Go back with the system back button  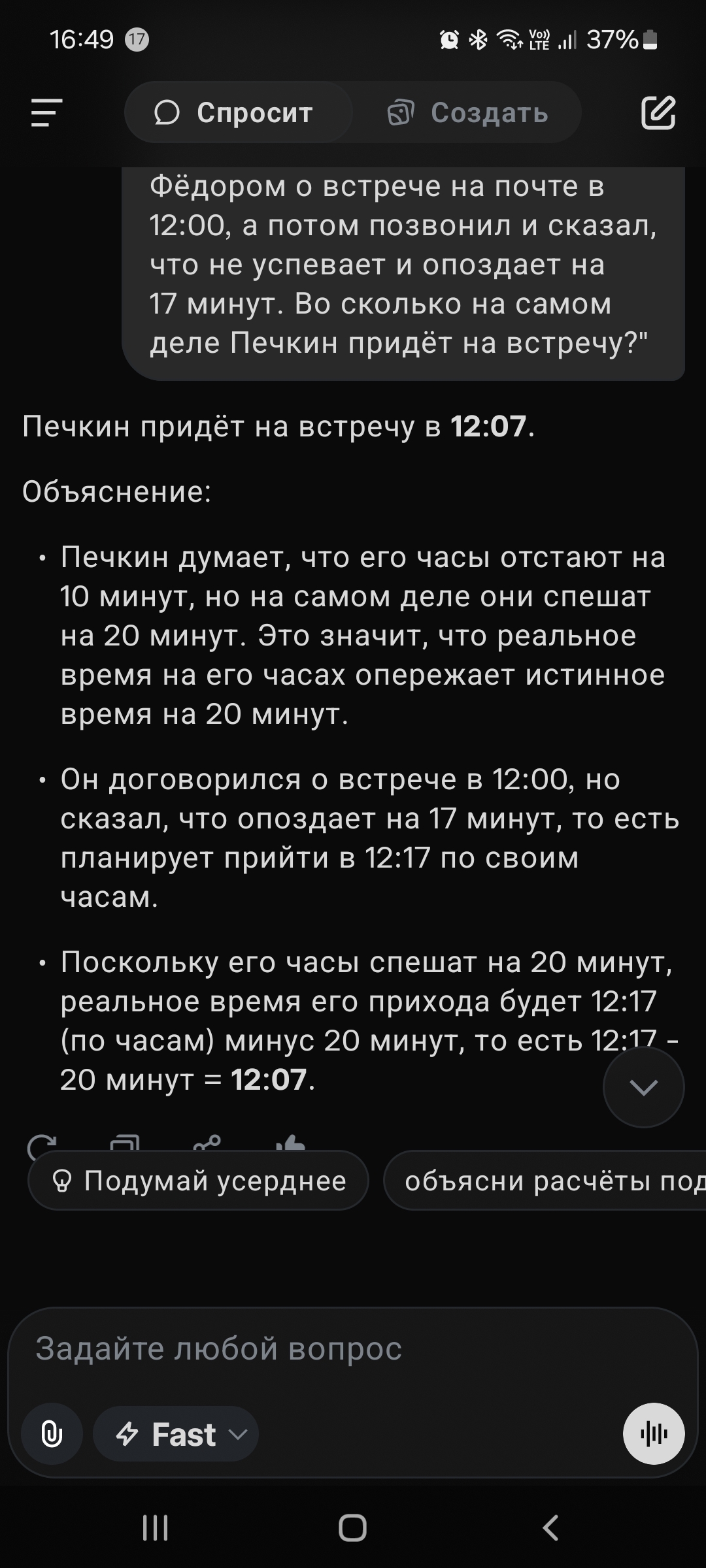550,1528
